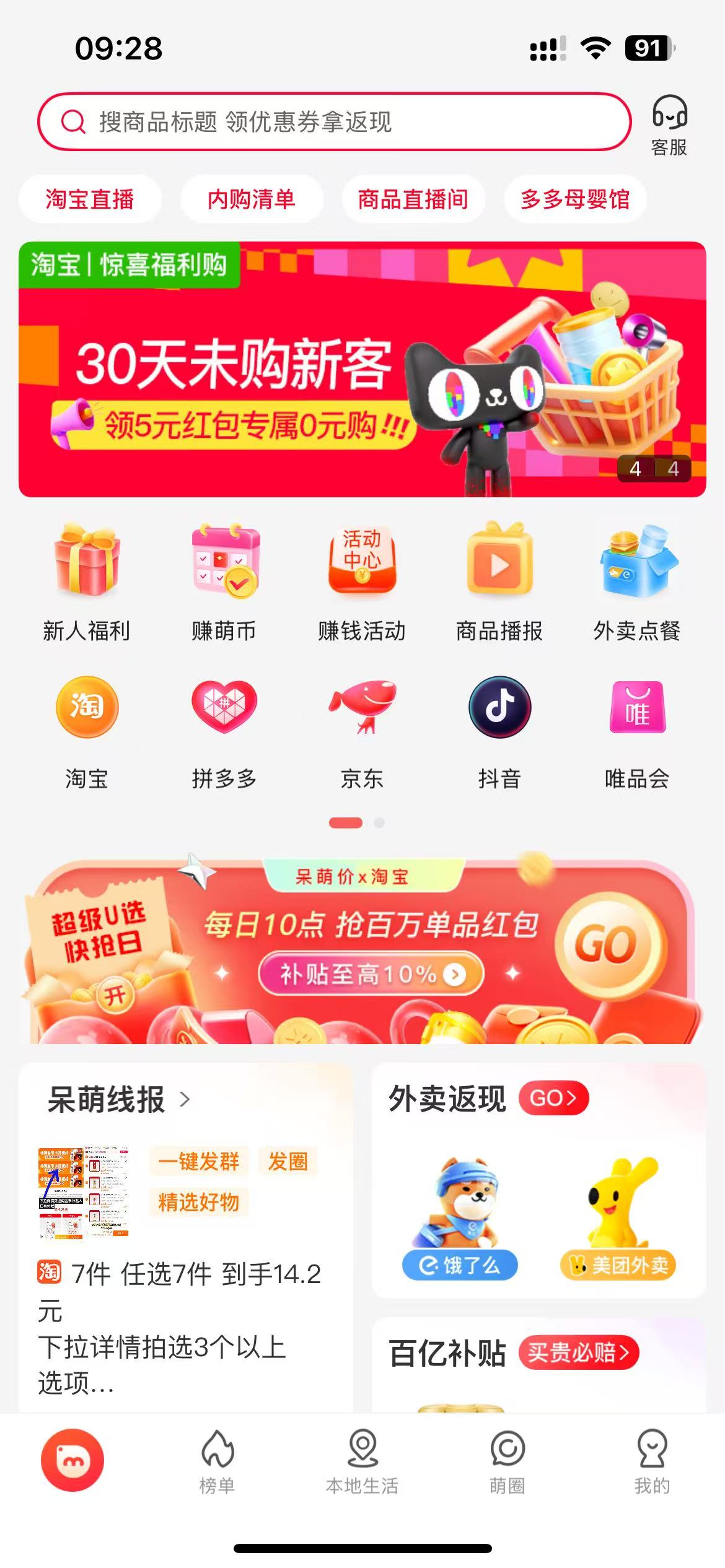This screenshot has width=725, height=1568.
Task: Select the 淘宝直播 chip
Action: click(x=90, y=199)
